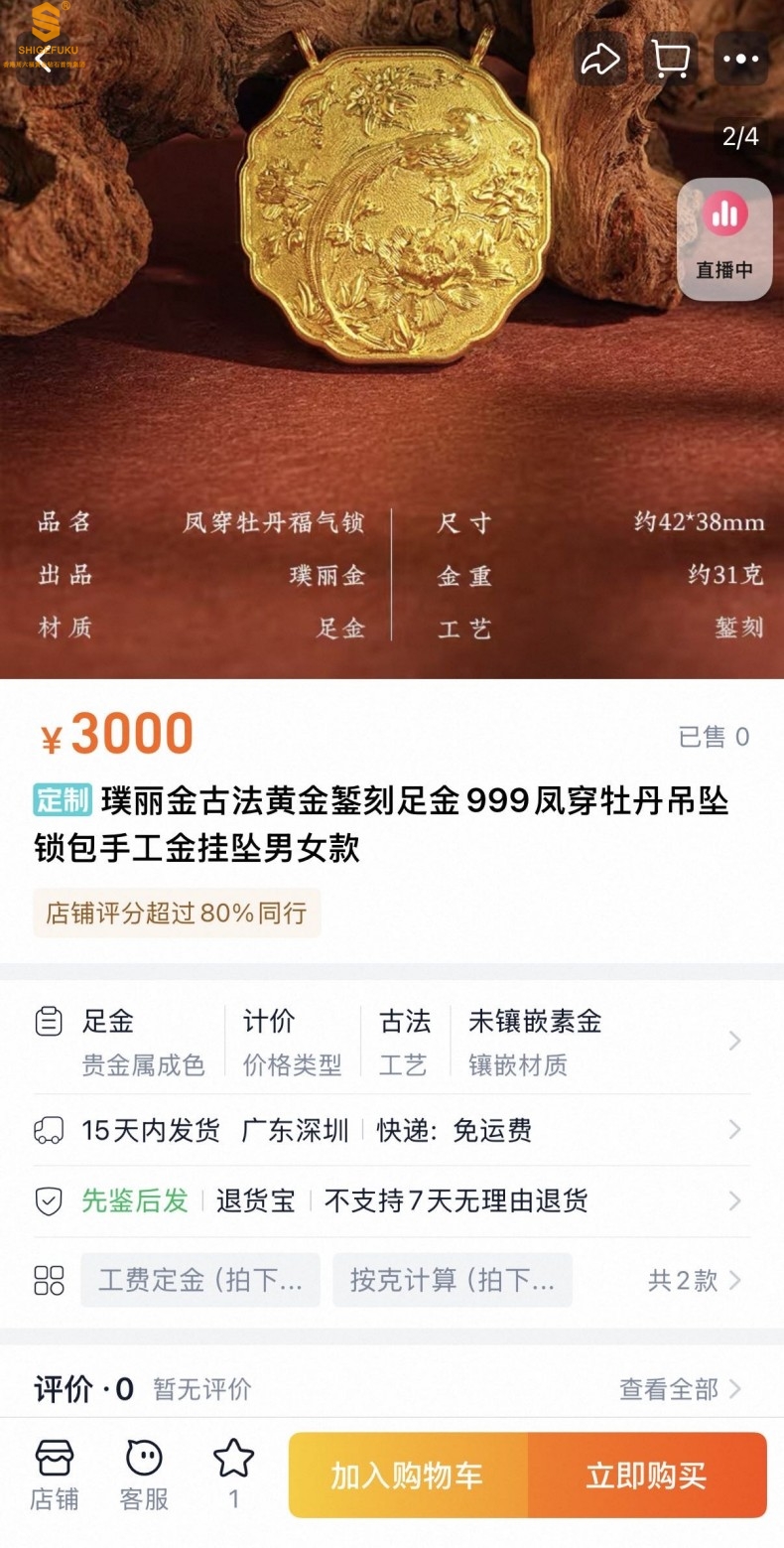
Task: Choose the 按克计算 option chip
Action: (x=453, y=1280)
